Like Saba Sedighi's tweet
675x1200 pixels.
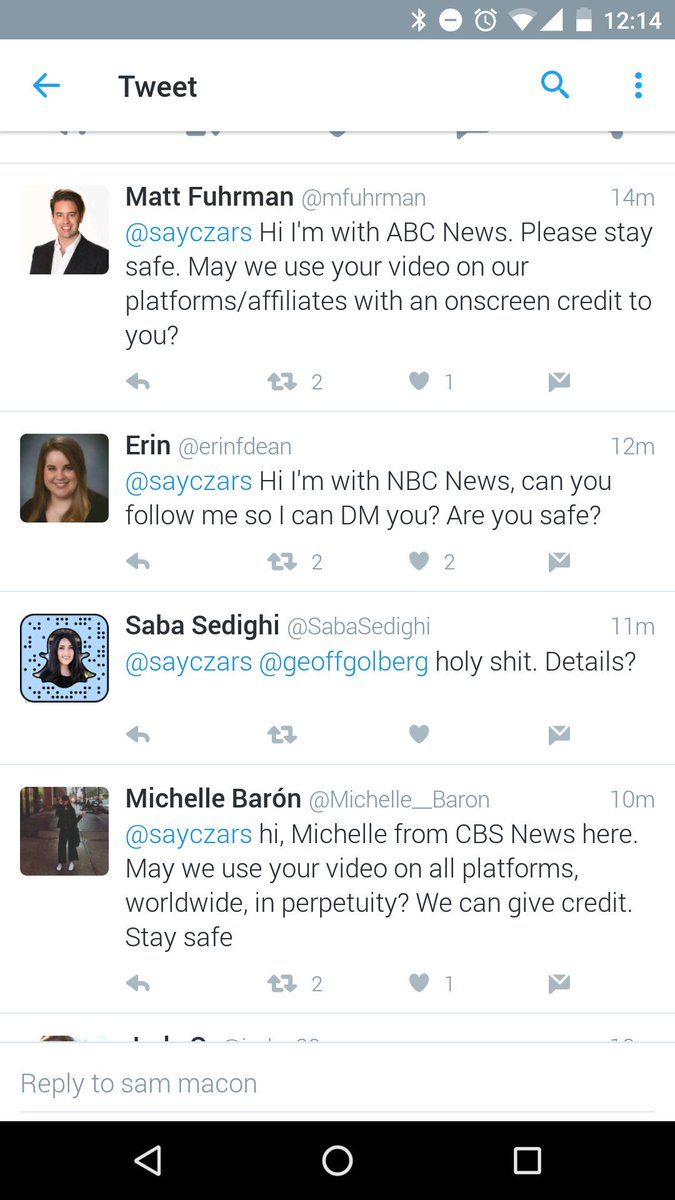click(419, 735)
